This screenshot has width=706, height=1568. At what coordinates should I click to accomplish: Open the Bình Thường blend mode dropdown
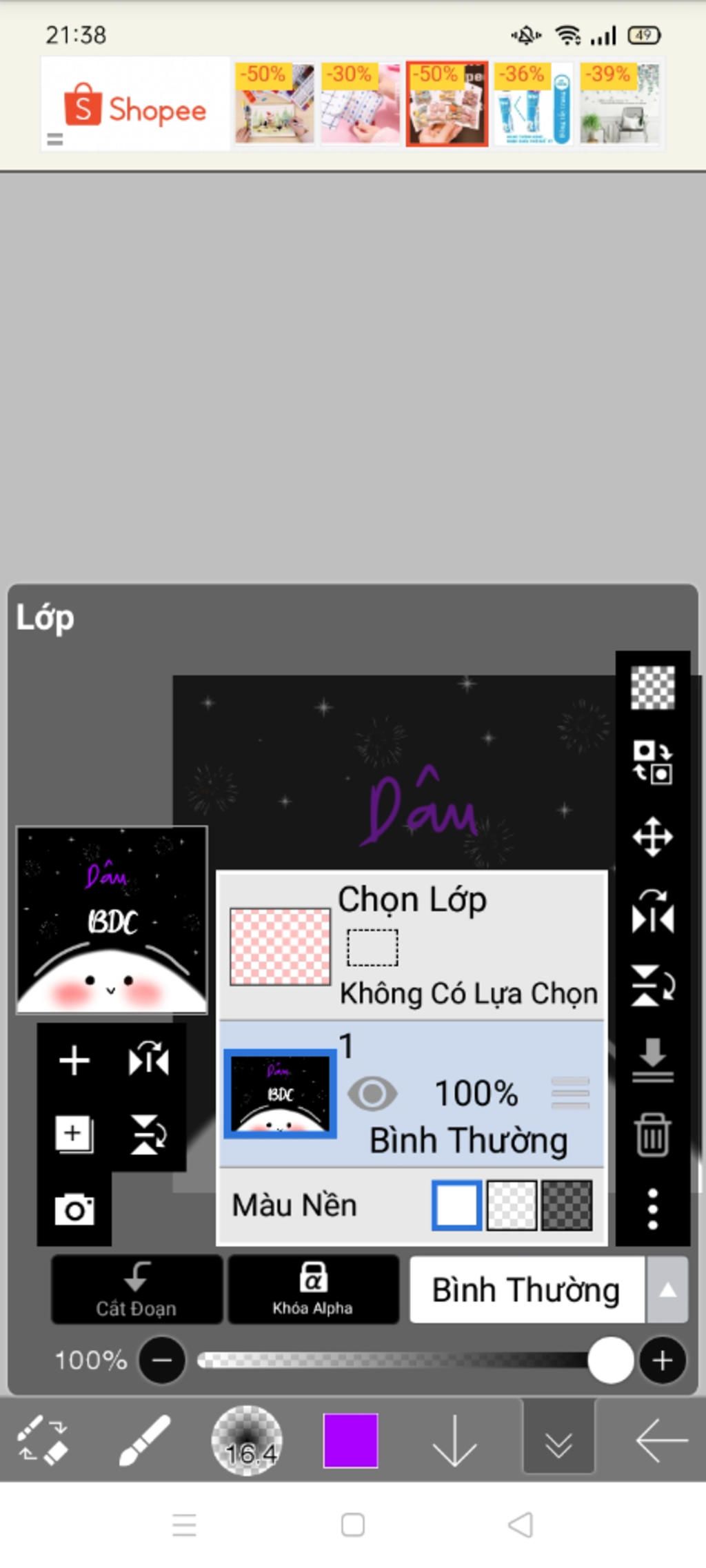point(548,1290)
